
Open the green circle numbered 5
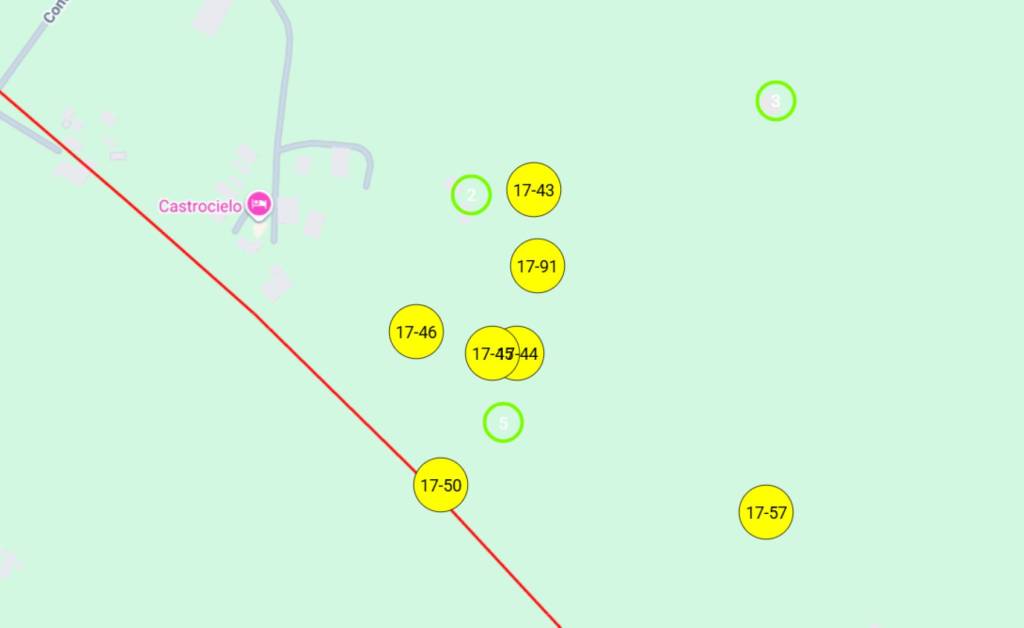pyautogui.click(x=503, y=423)
